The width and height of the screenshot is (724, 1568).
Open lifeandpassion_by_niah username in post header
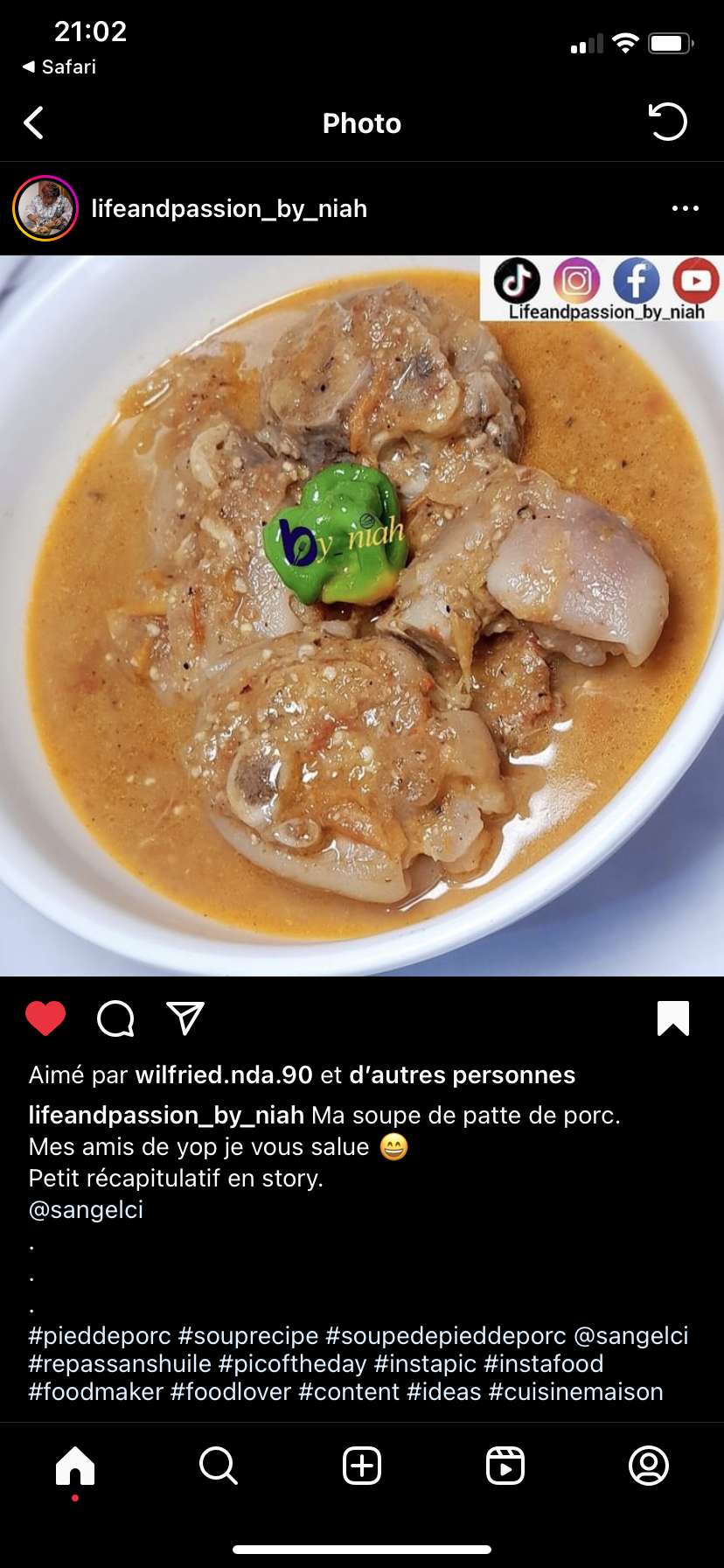(x=229, y=208)
